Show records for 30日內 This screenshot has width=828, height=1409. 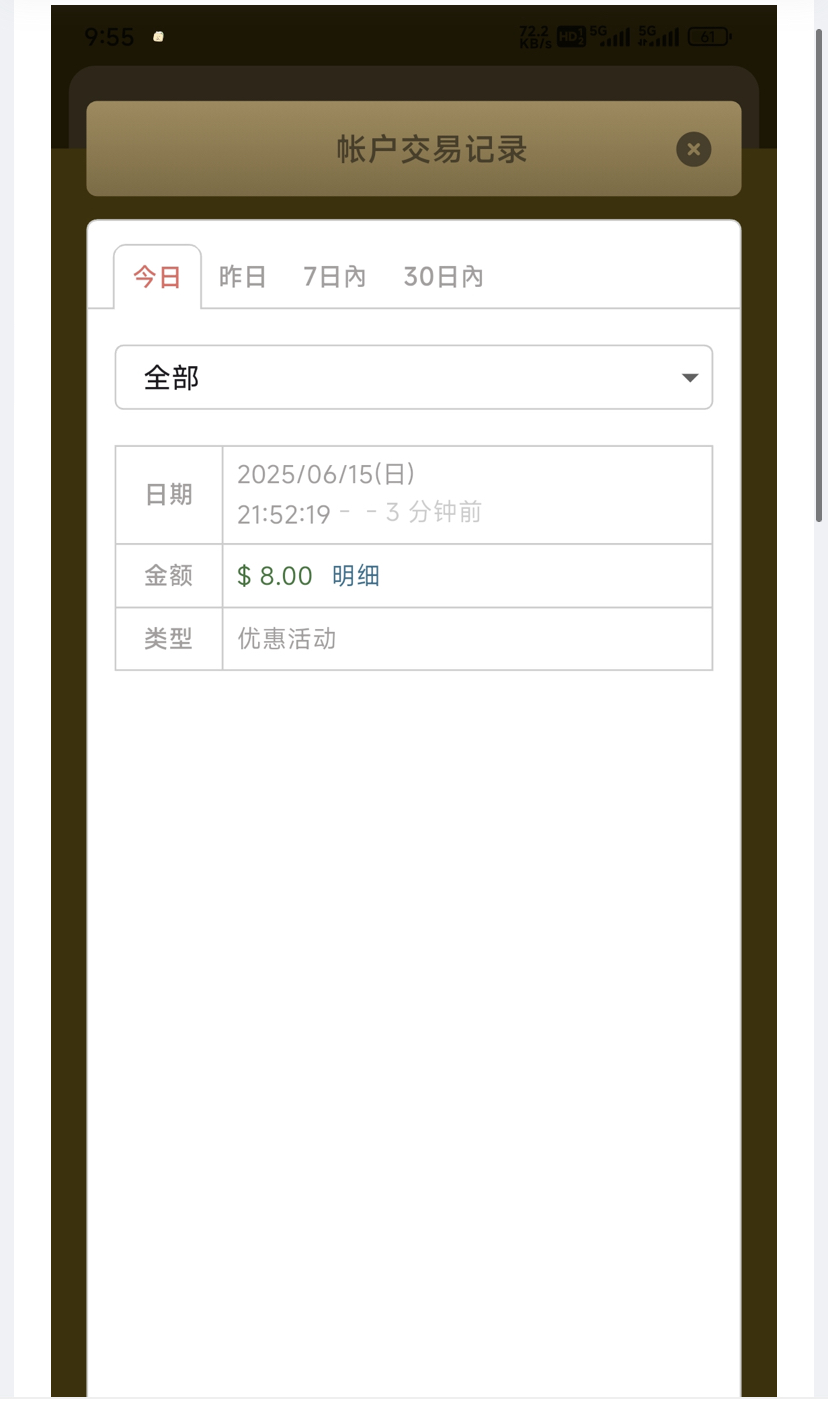[443, 277]
